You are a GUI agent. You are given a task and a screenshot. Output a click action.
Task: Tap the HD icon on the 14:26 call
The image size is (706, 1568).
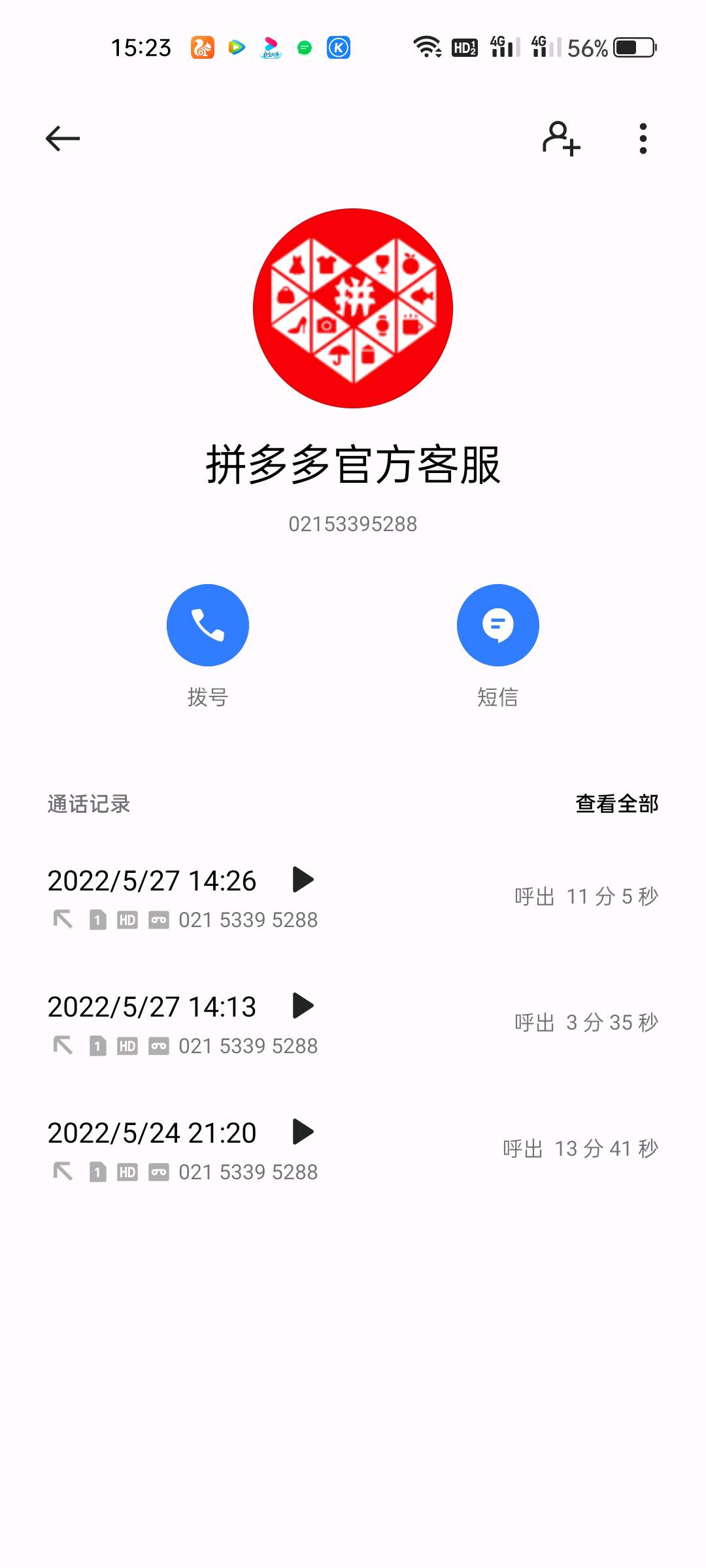(127, 919)
